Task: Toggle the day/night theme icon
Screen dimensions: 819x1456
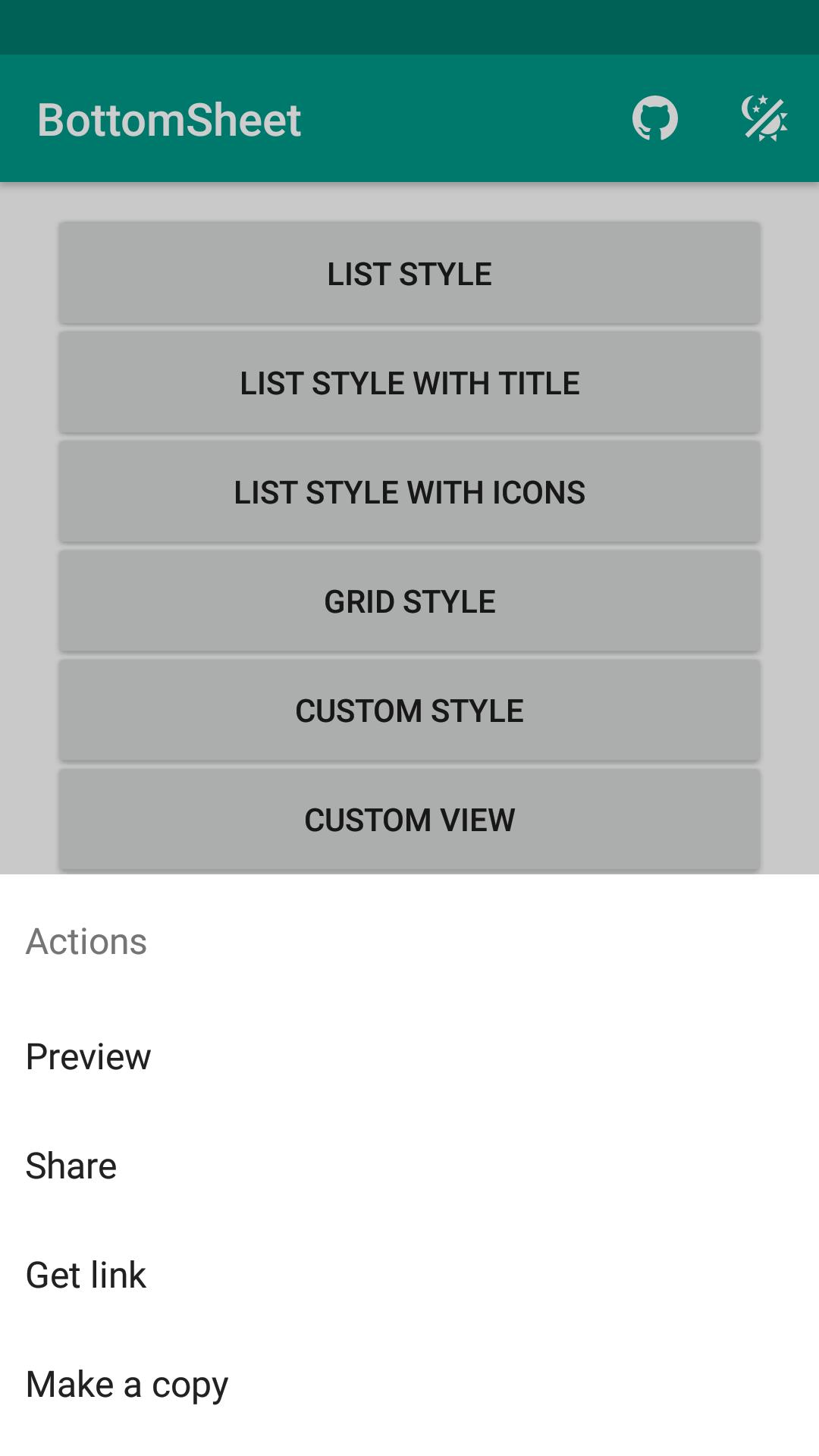Action: (764, 119)
